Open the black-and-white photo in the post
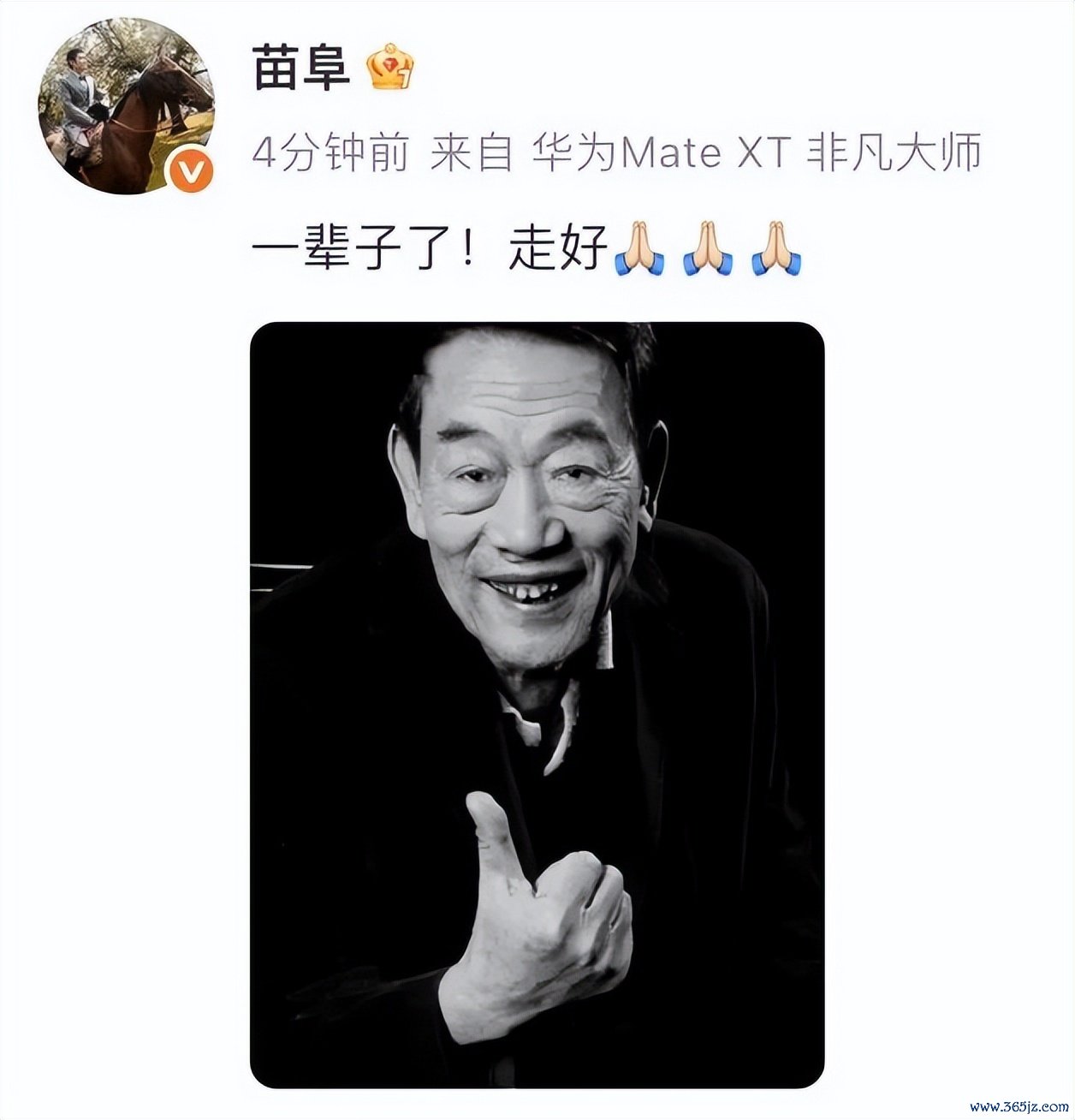Screen dimensions: 1075x1120 [x=537, y=704]
